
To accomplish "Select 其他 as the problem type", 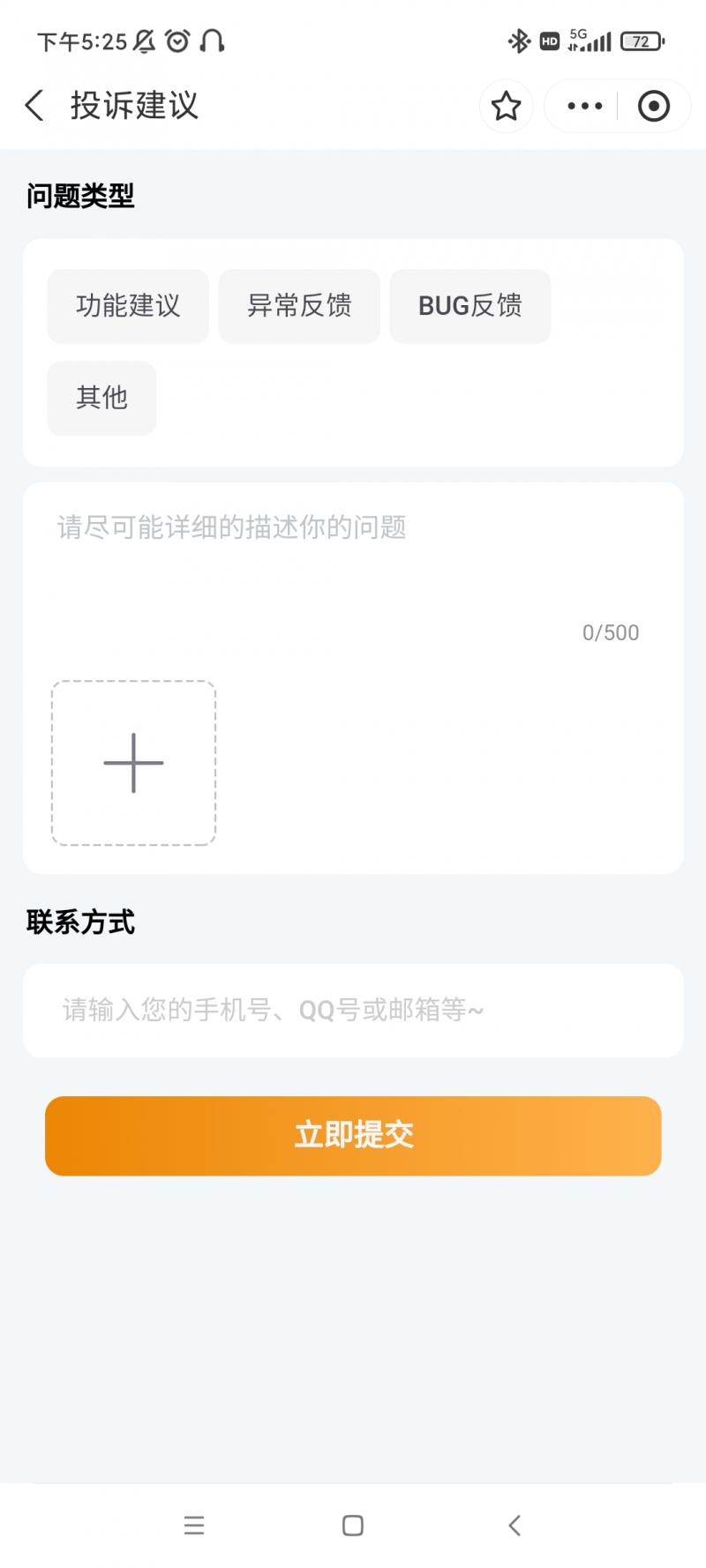I will point(101,398).
